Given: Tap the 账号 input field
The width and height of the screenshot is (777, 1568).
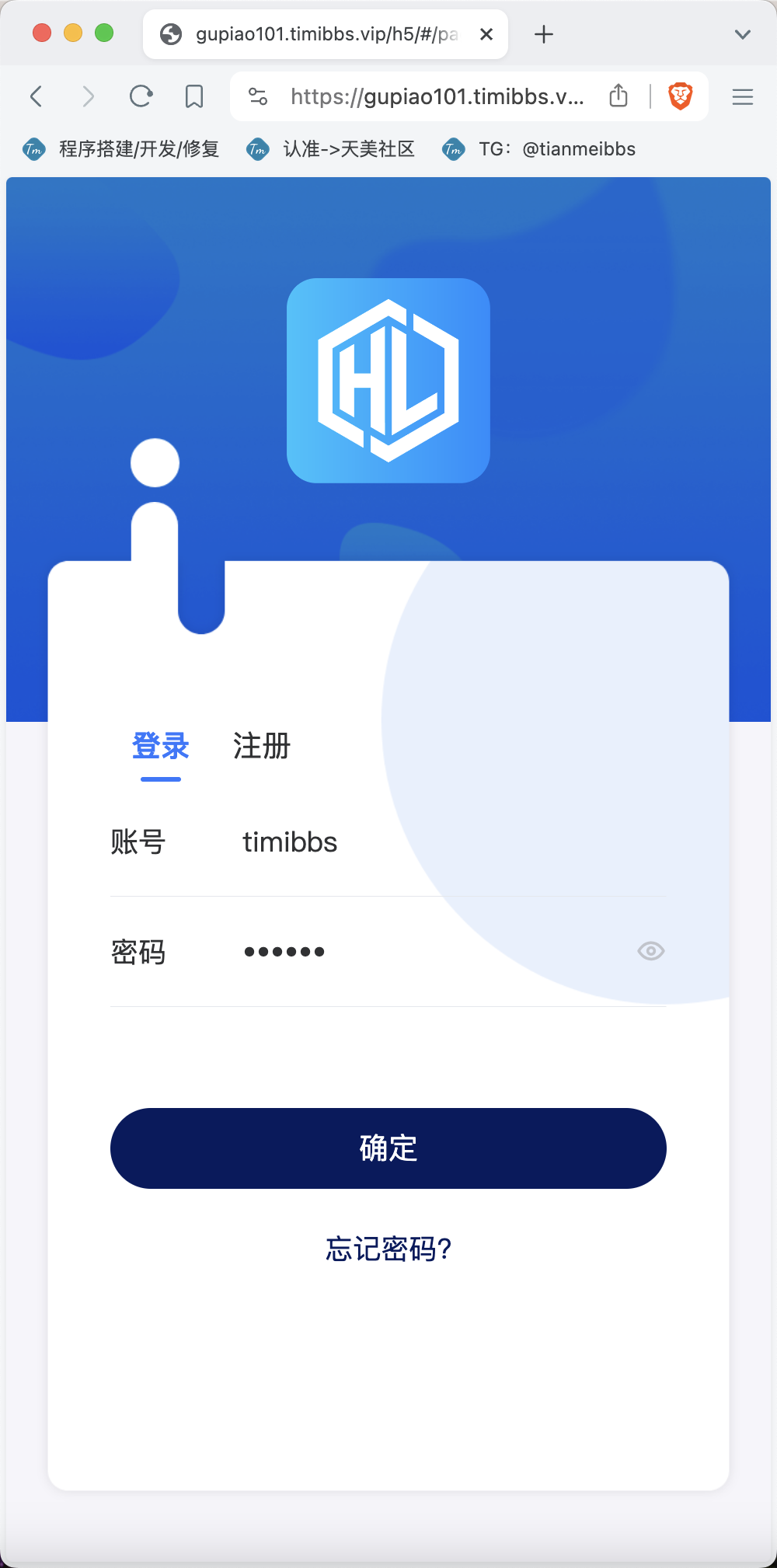Looking at the screenshot, I should point(452,842).
